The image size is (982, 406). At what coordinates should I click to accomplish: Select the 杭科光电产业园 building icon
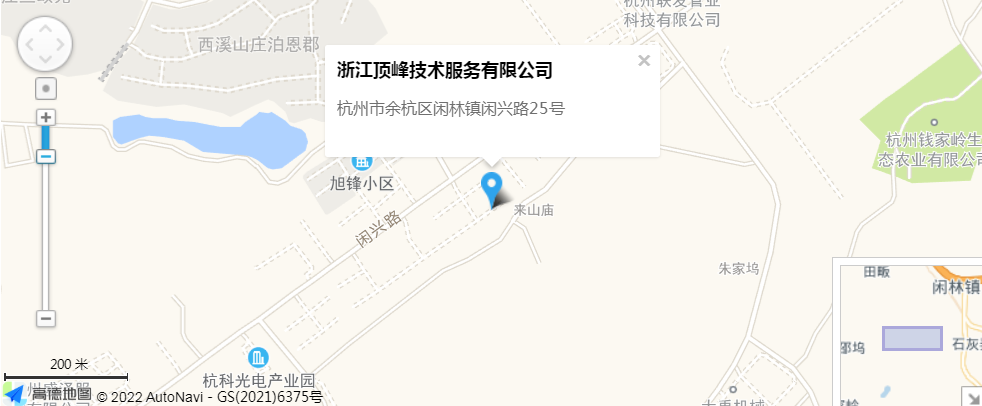pyautogui.click(x=258, y=358)
